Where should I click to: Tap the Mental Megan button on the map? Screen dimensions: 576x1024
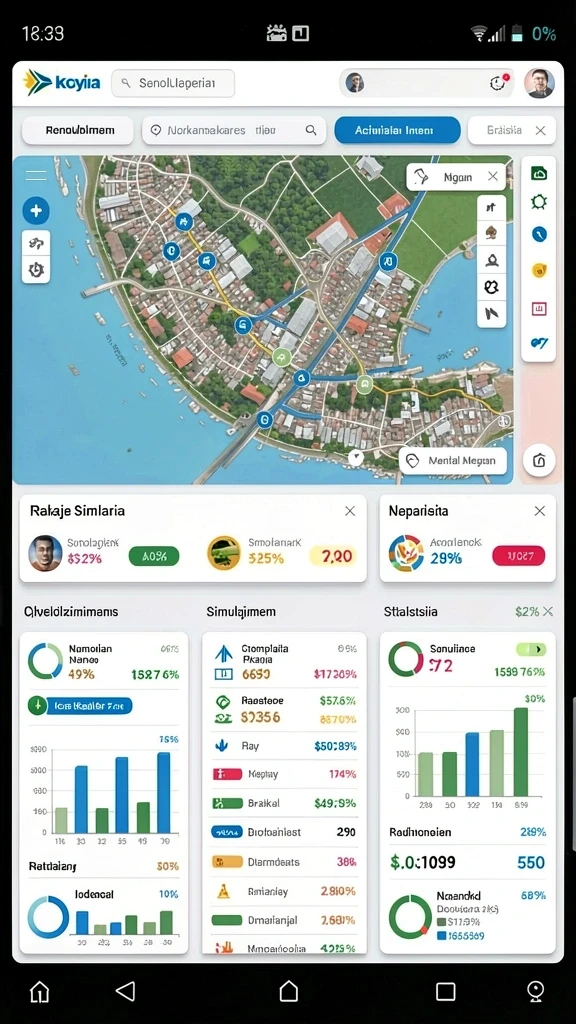point(453,460)
